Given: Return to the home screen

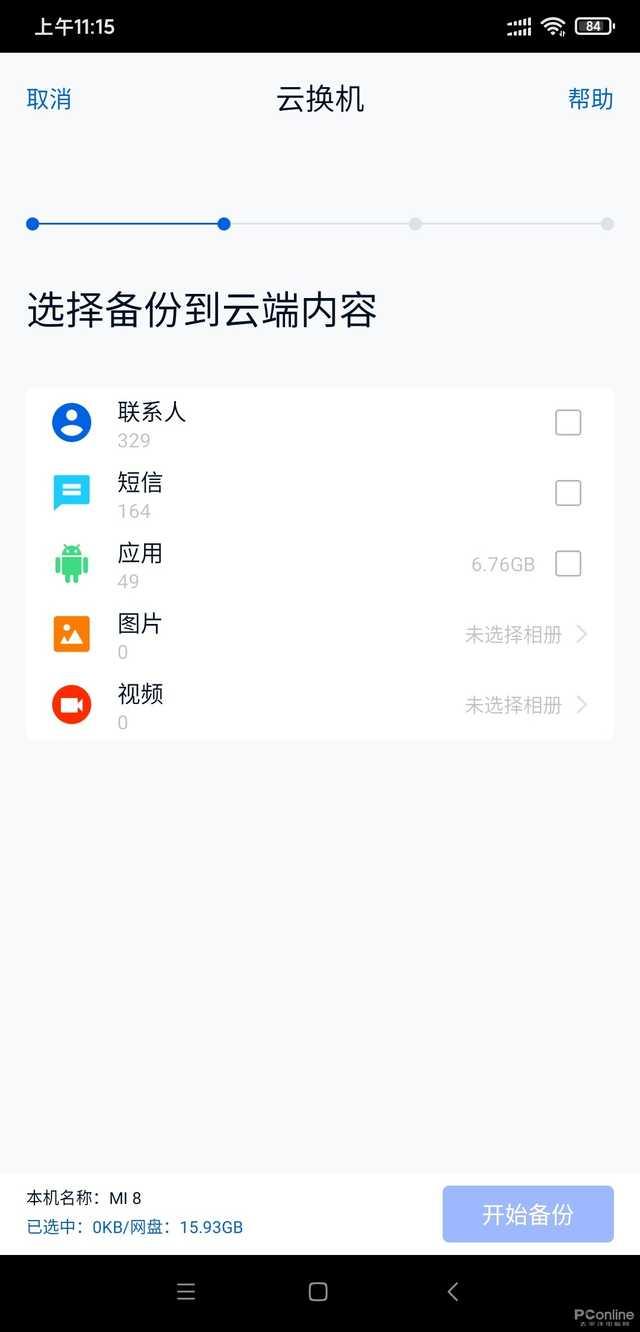Looking at the screenshot, I should pyautogui.click(x=318, y=1291).
